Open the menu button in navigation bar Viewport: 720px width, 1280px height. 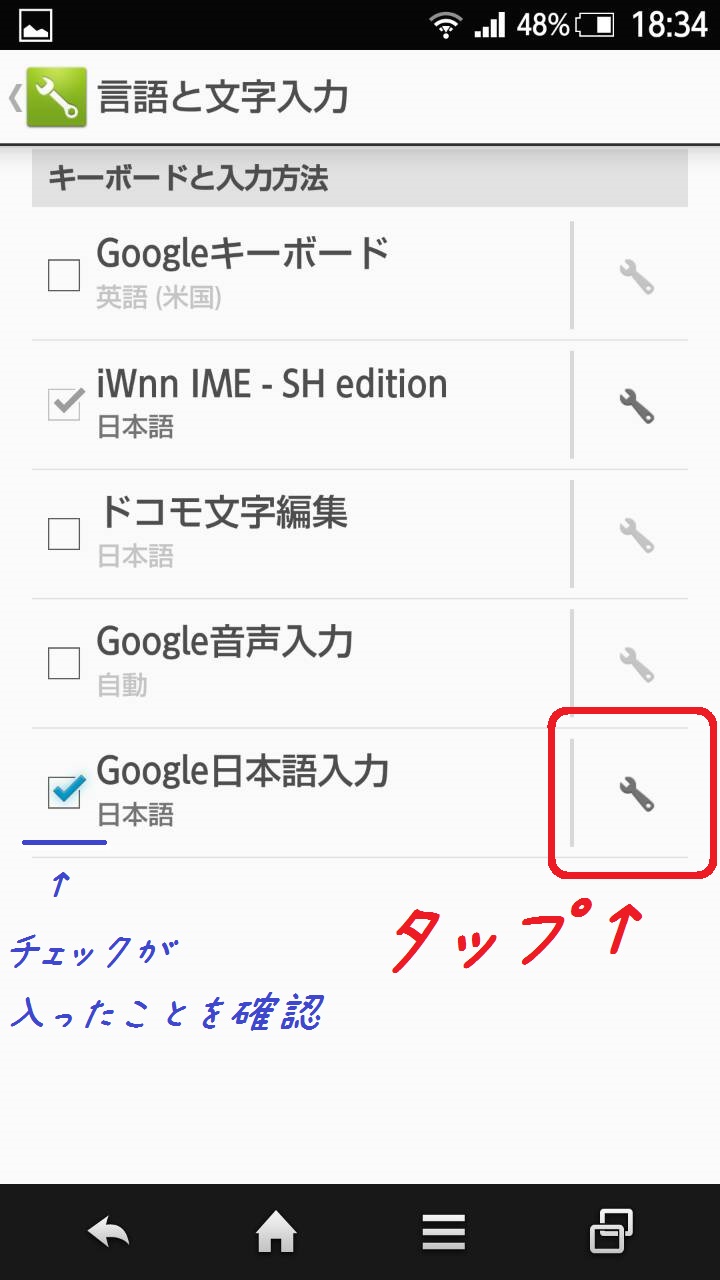[443, 1234]
